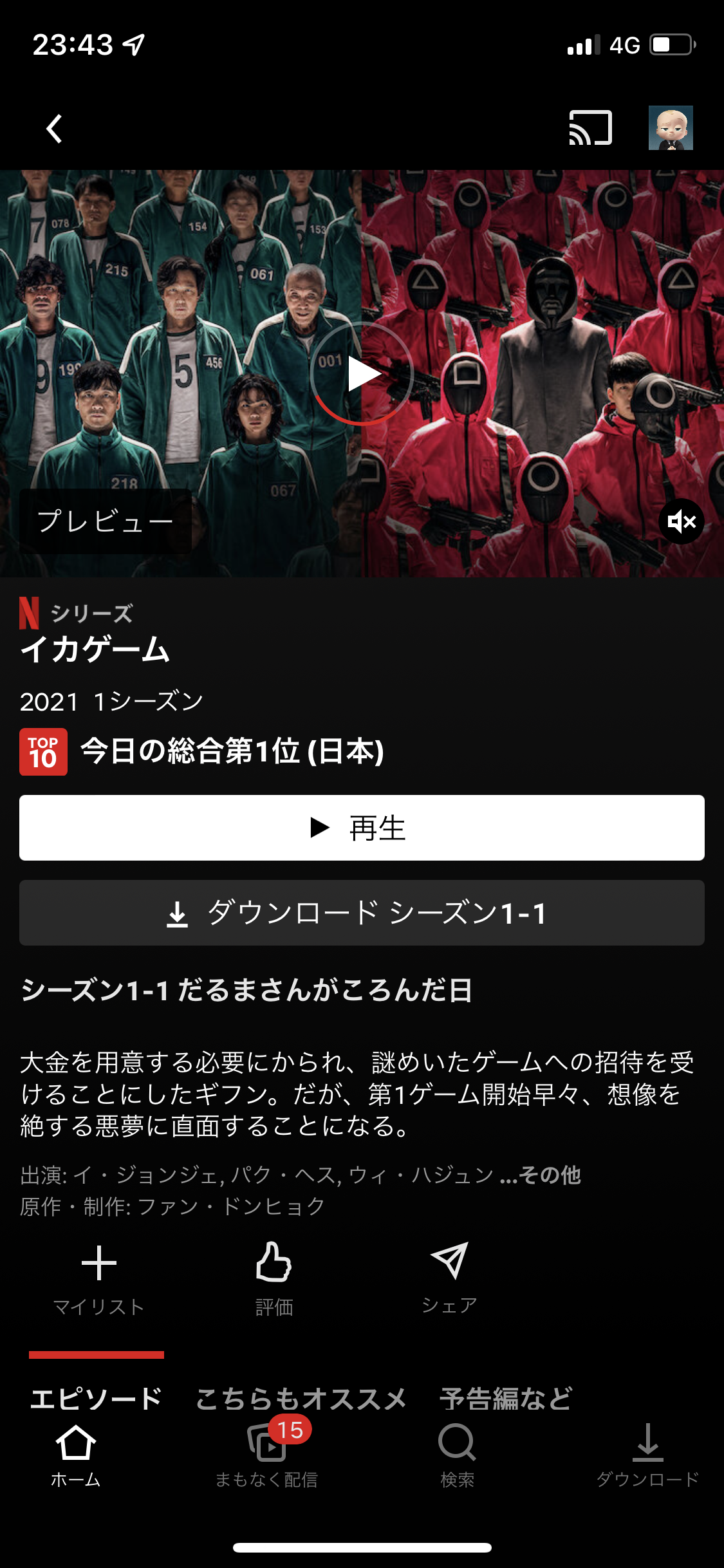Expand the cast list via …その他
The height and width of the screenshot is (1568, 724).
[541, 1175]
